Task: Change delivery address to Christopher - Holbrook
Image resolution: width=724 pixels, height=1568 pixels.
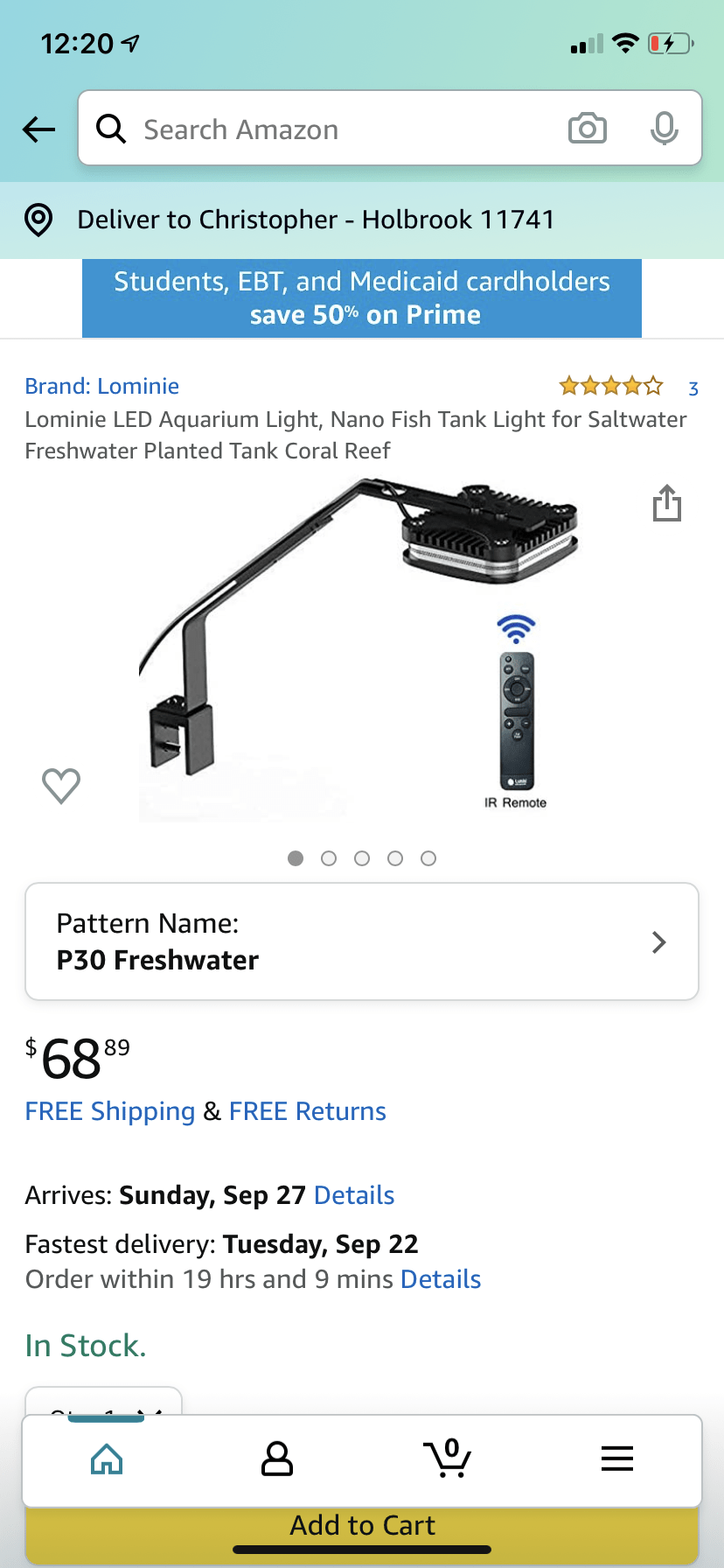Action: pos(315,220)
